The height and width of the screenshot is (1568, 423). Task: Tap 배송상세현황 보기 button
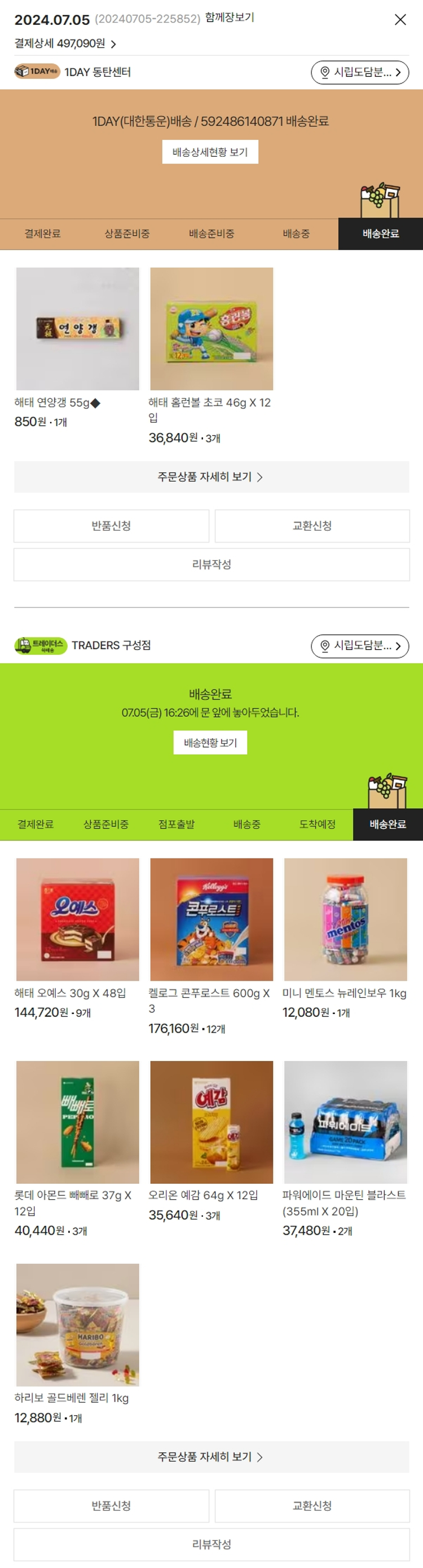pos(210,152)
